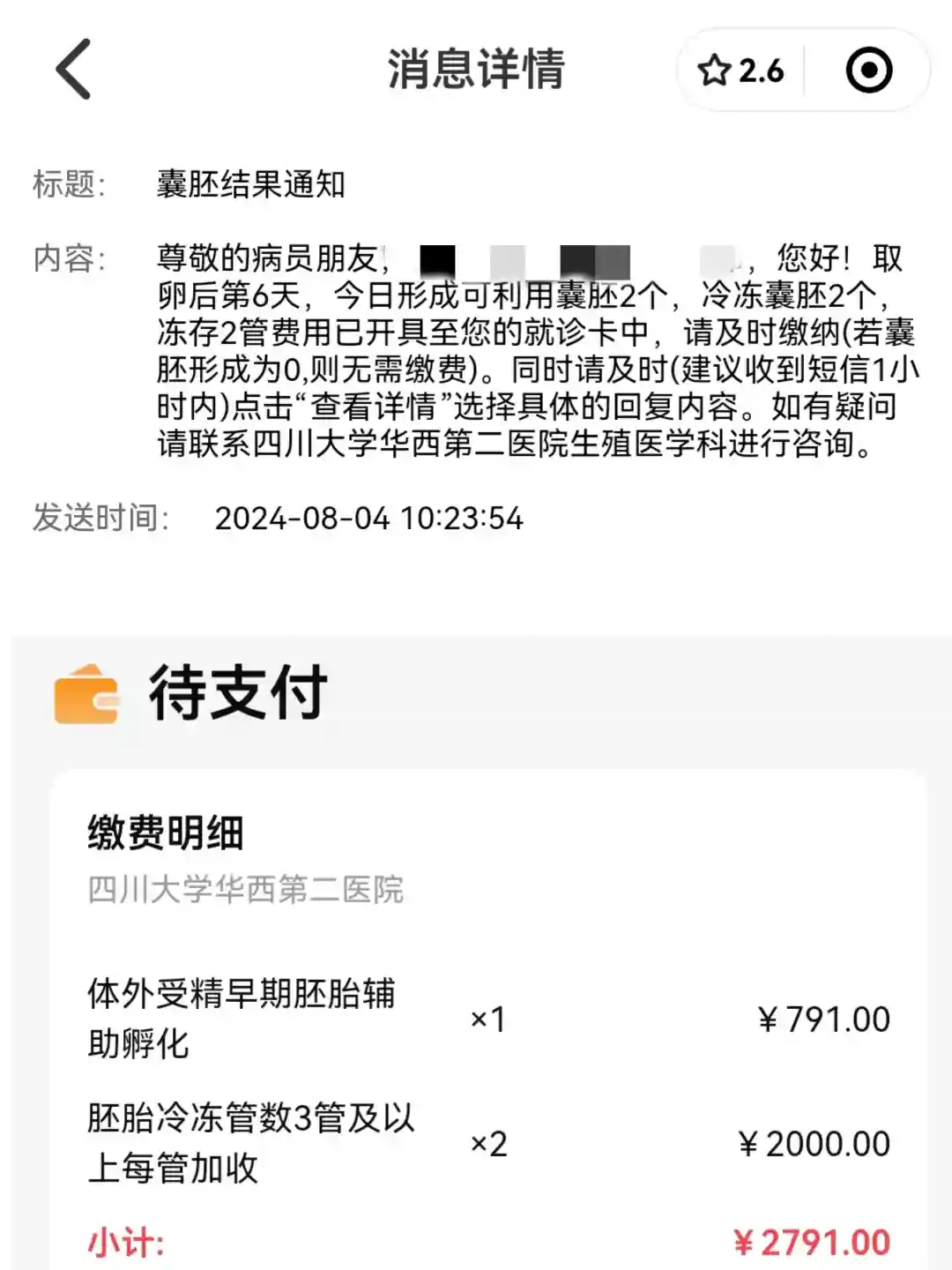Go back using the top-left arrow
The height and width of the screenshot is (1270, 952).
74,70
